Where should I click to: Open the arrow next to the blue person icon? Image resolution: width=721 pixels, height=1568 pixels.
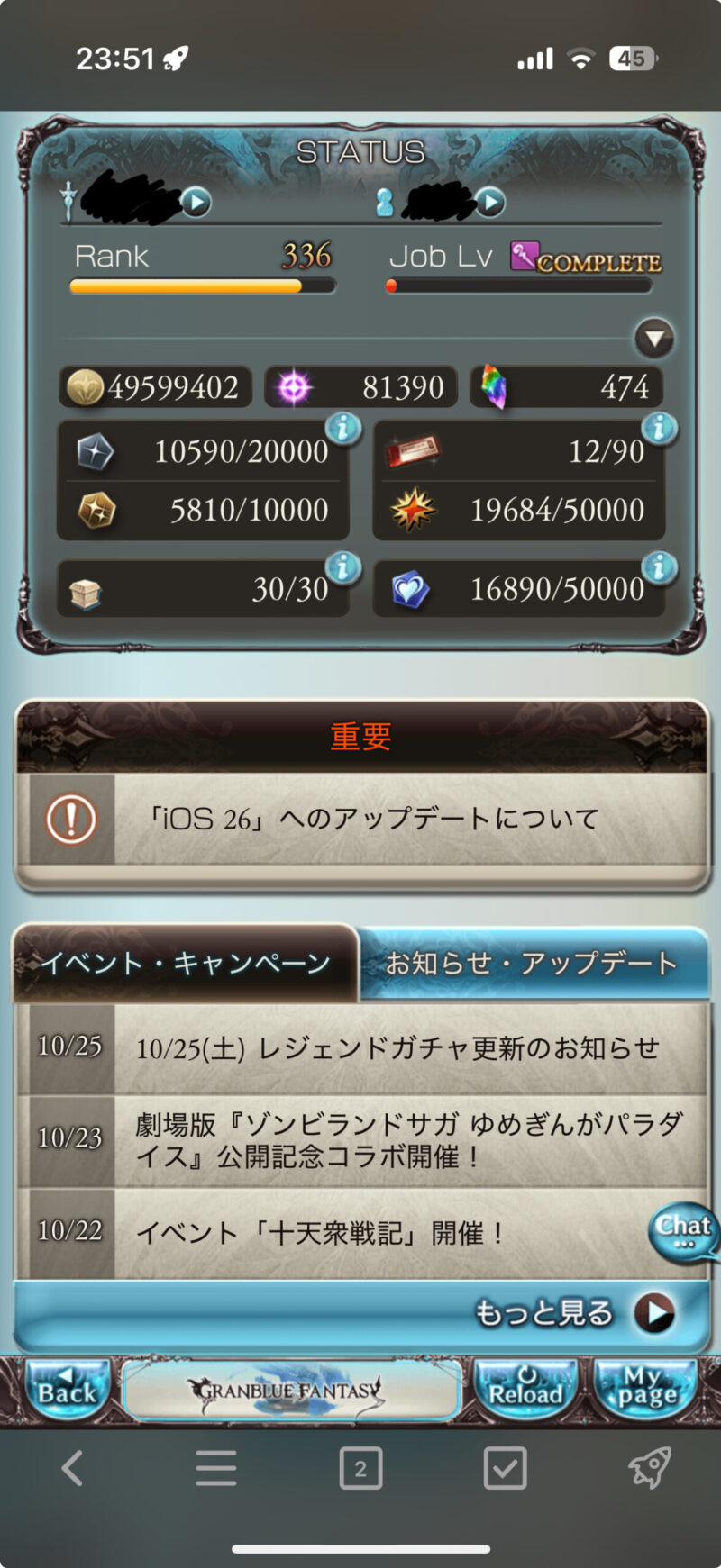tap(489, 202)
